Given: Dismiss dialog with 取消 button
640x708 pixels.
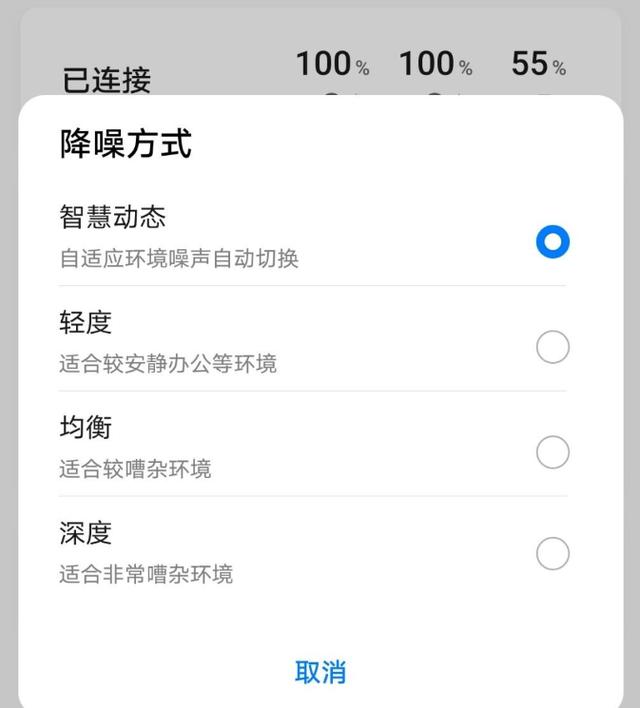Looking at the screenshot, I should click(320, 672).
